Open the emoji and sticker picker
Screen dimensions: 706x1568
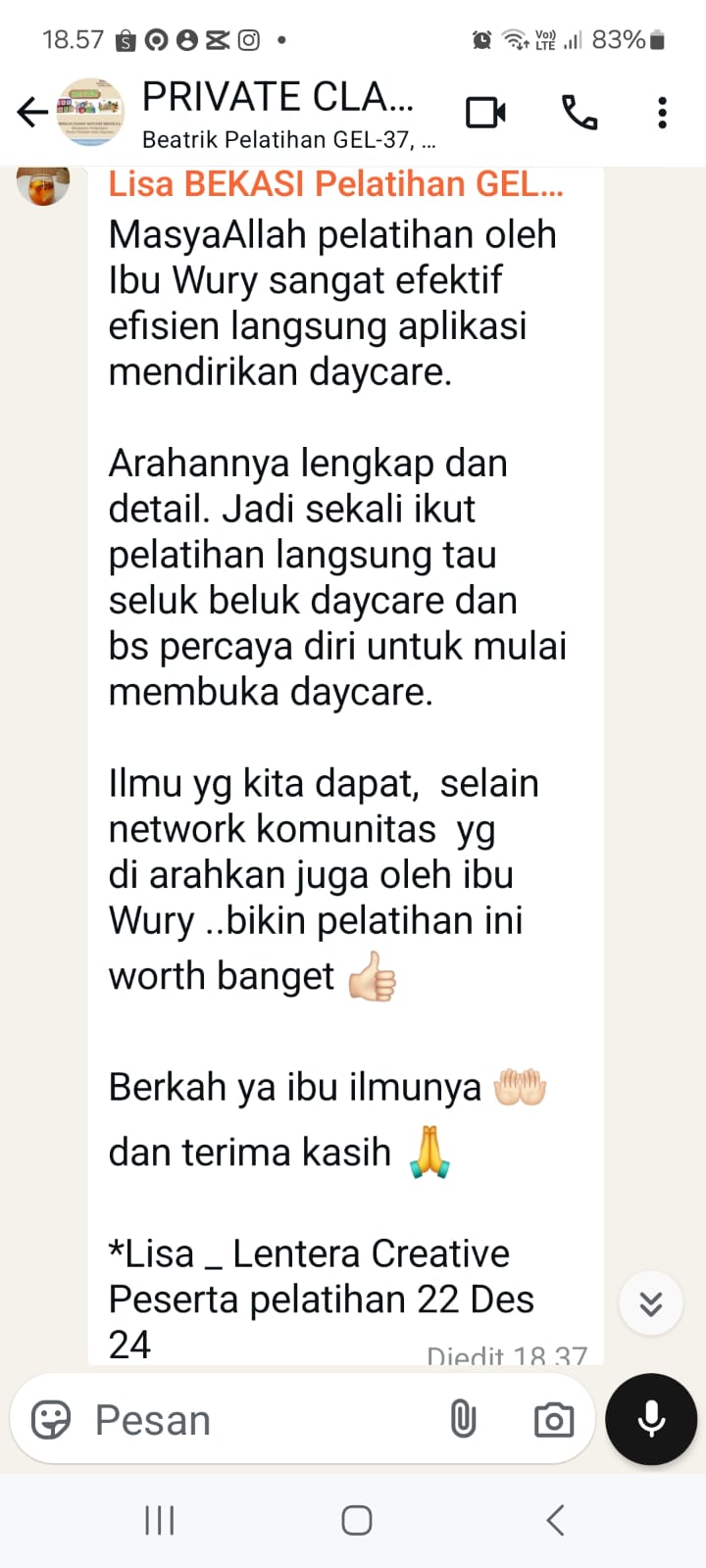click(51, 1419)
